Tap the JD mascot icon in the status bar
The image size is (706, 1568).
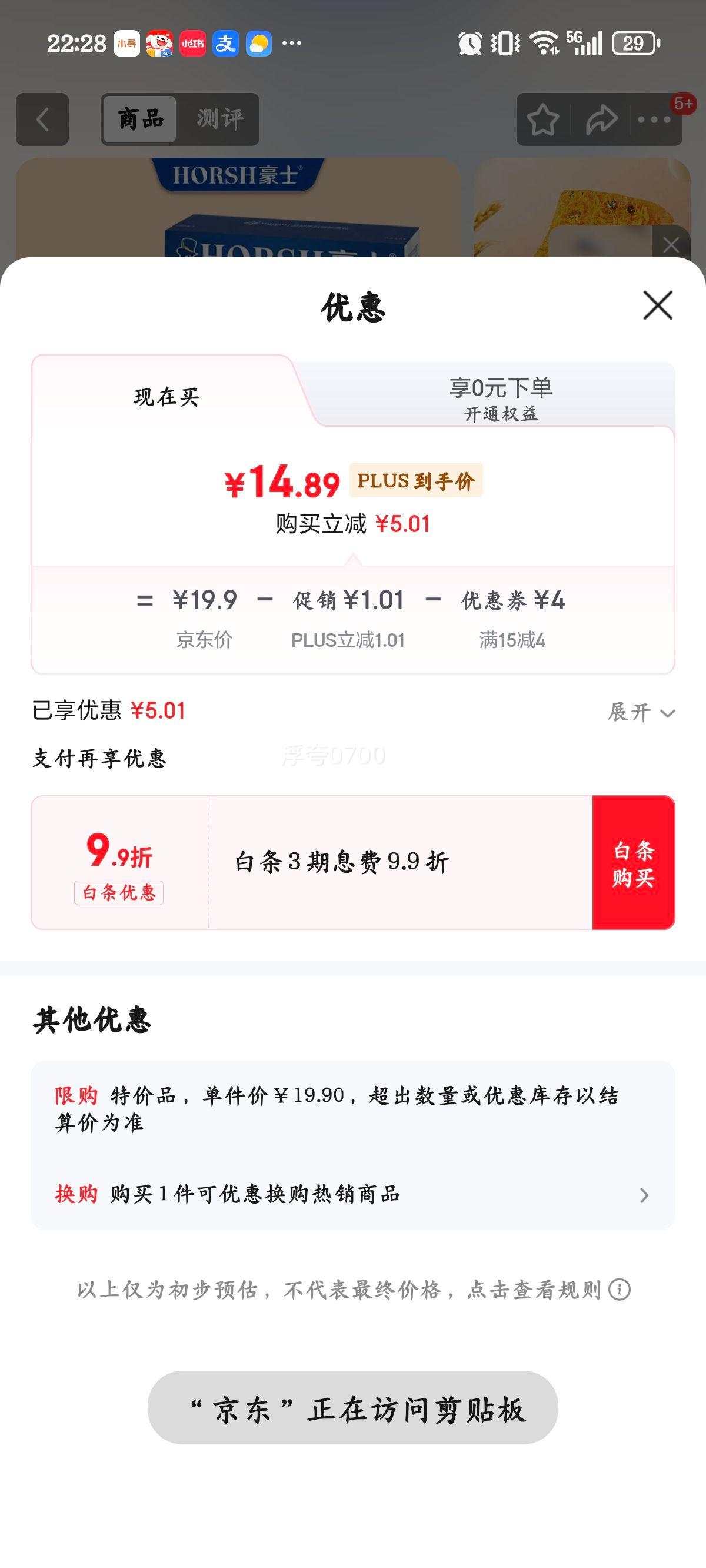pyautogui.click(x=161, y=42)
